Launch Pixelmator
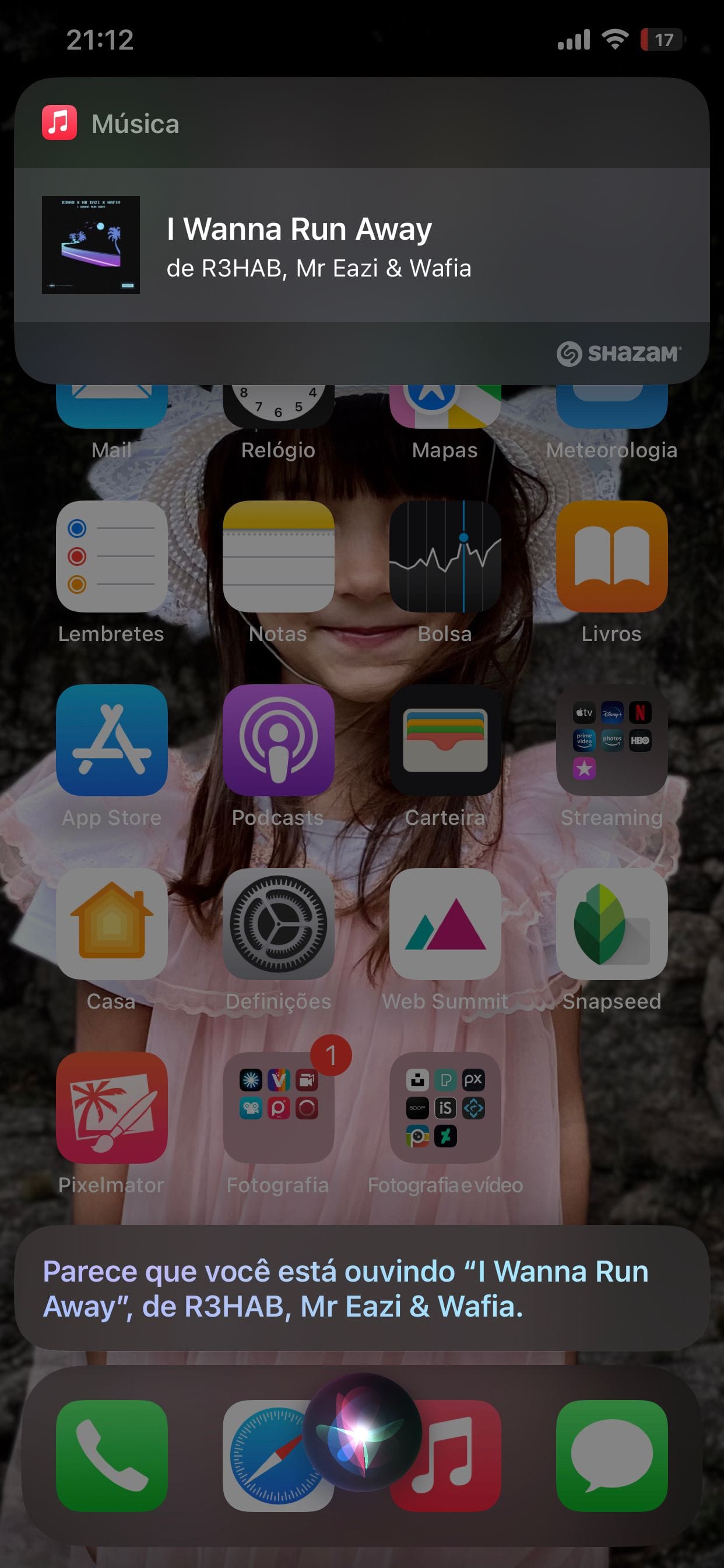 click(x=111, y=1108)
